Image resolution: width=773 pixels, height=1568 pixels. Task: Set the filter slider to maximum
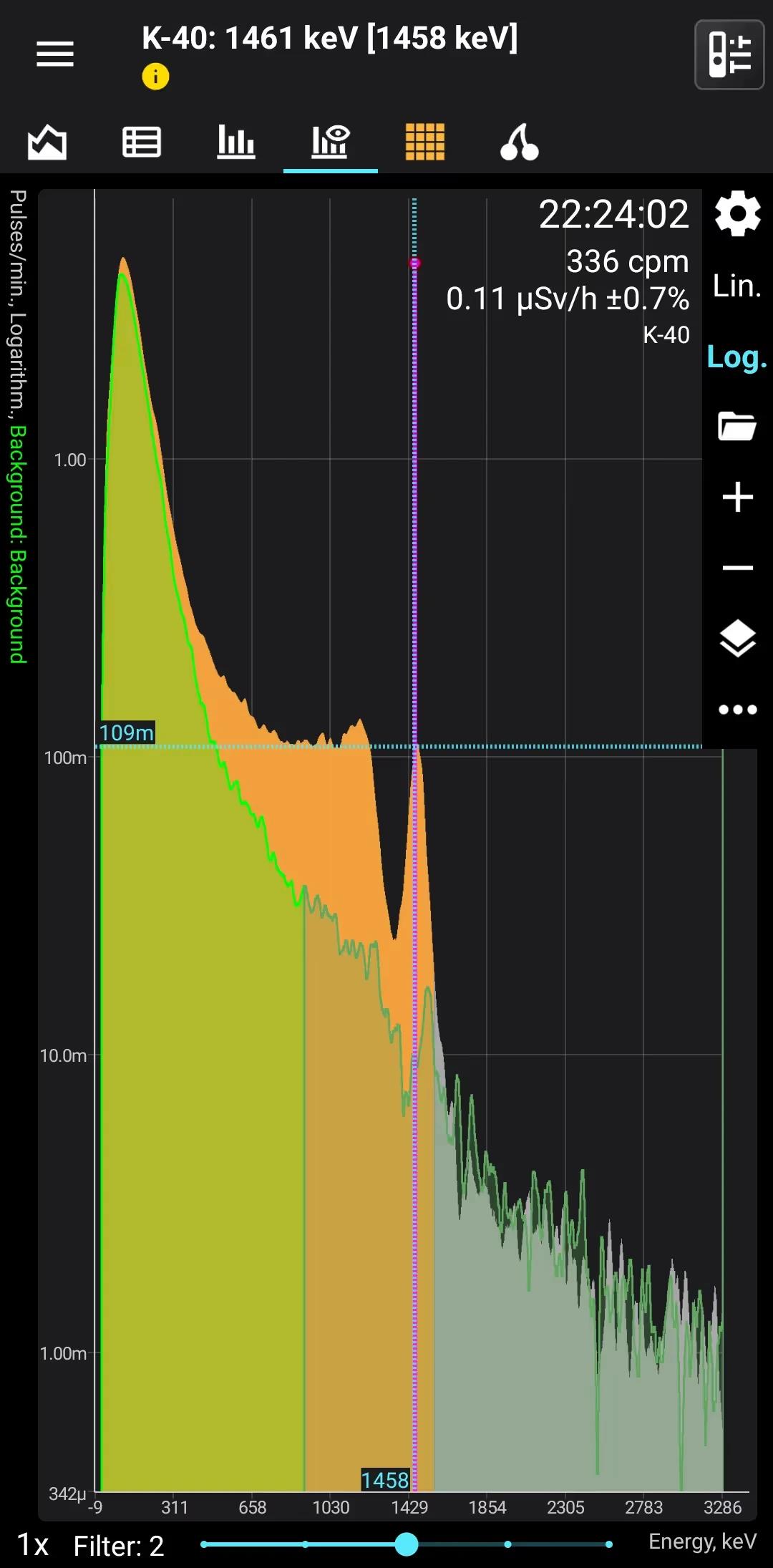coord(608,1544)
